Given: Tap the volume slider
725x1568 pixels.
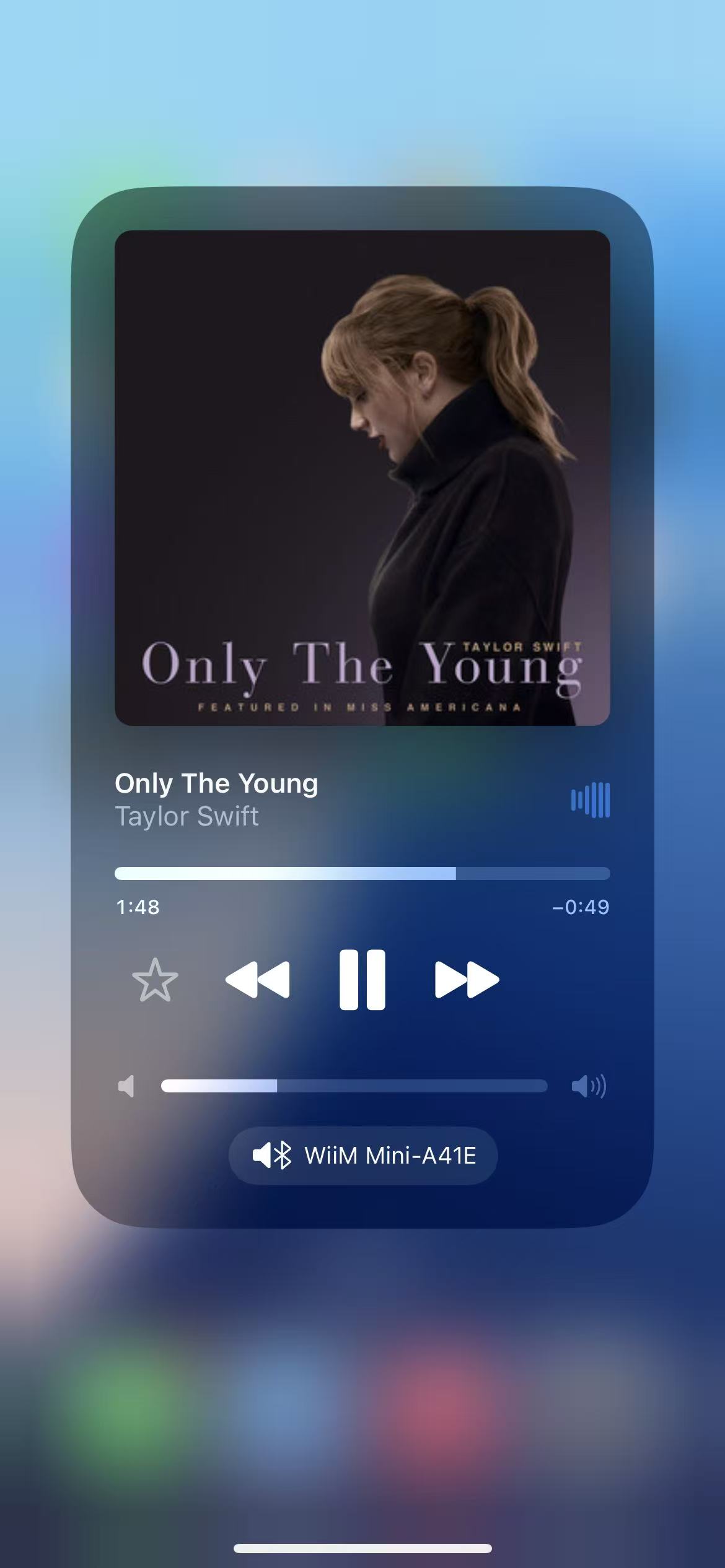Looking at the screenshot, I should tap(354, 1086).
